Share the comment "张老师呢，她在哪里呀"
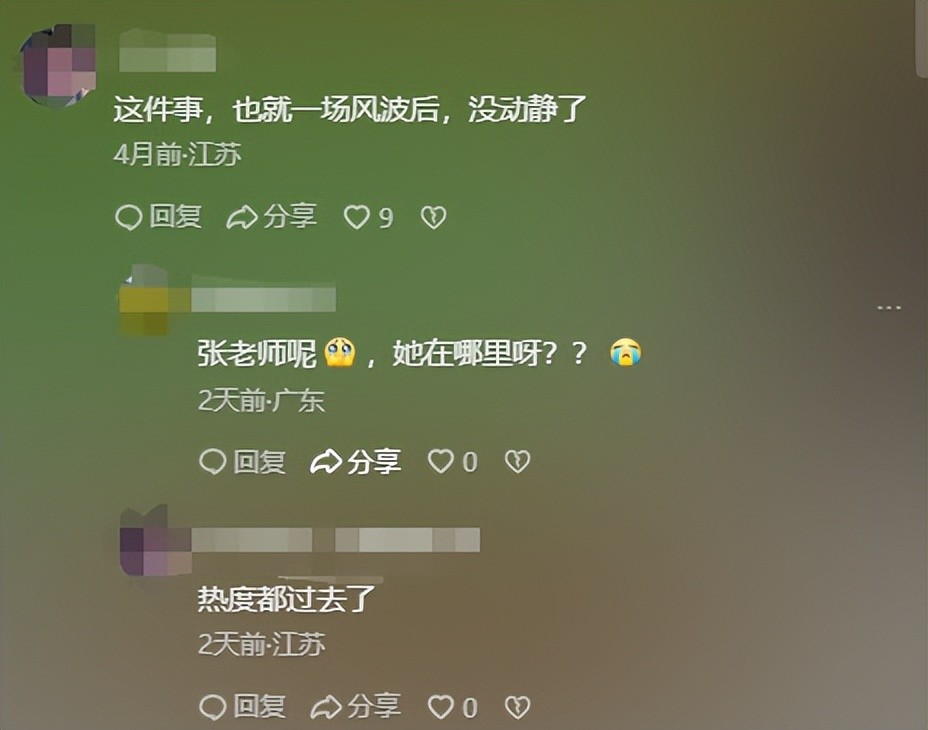This screenshot has width=928, height=730. coord(356,461)
